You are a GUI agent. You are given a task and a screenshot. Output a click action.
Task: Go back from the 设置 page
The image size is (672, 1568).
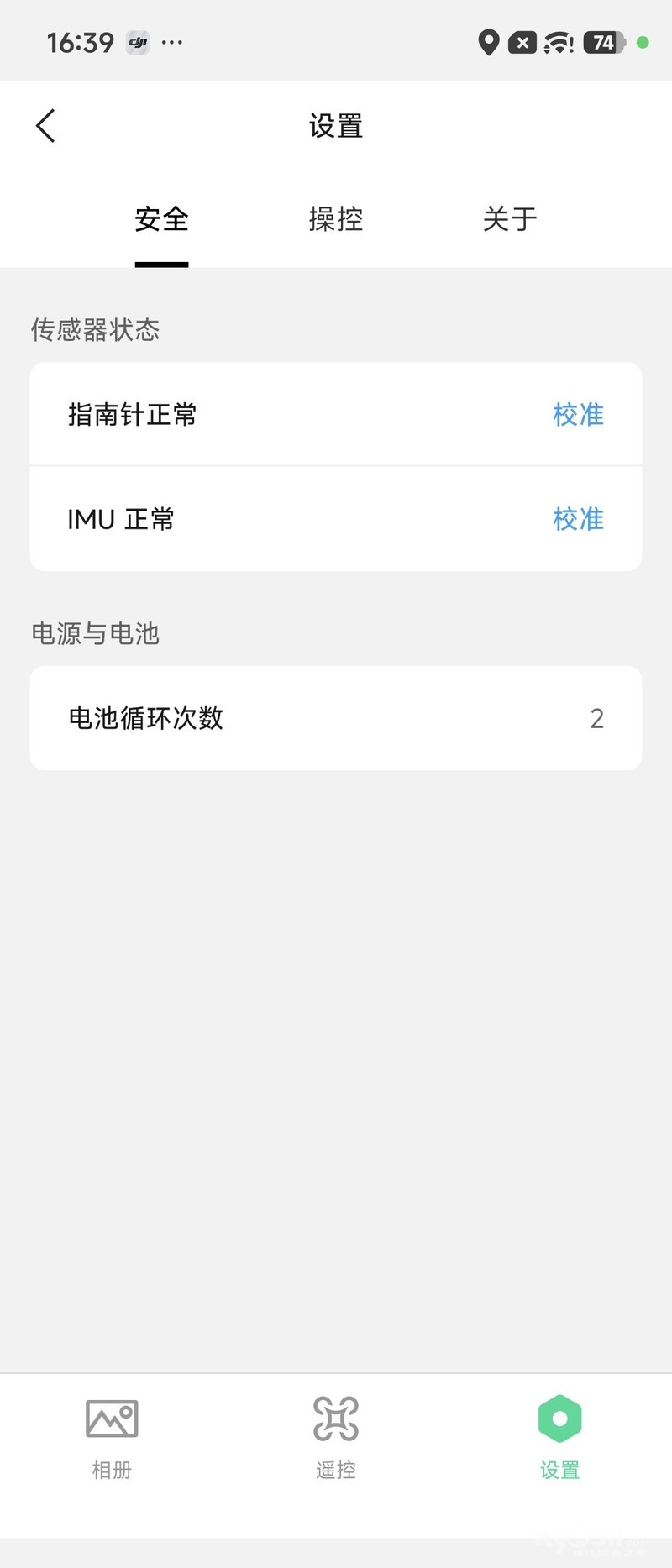[46, 126]
